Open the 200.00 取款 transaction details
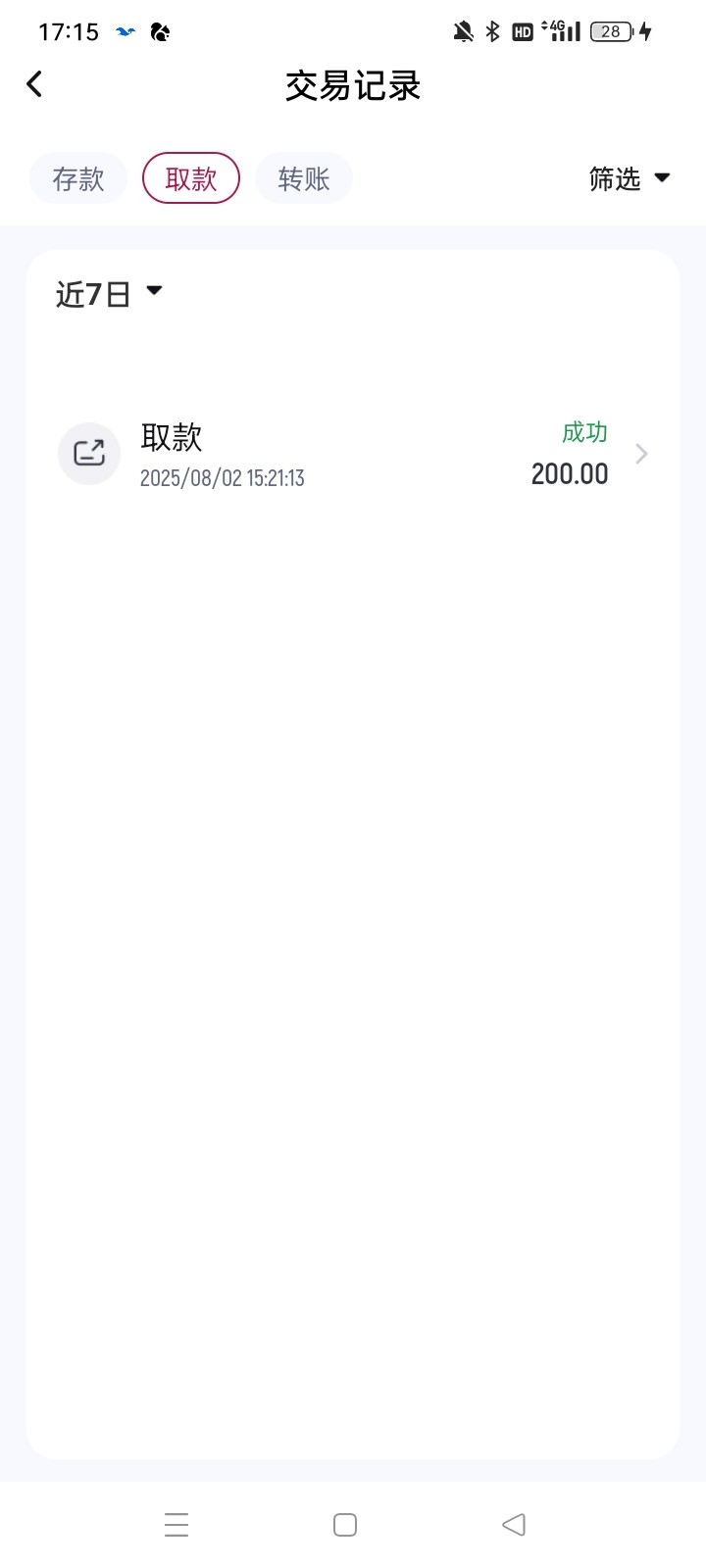This screenshot has width=706, height=1568. (353, 454)
